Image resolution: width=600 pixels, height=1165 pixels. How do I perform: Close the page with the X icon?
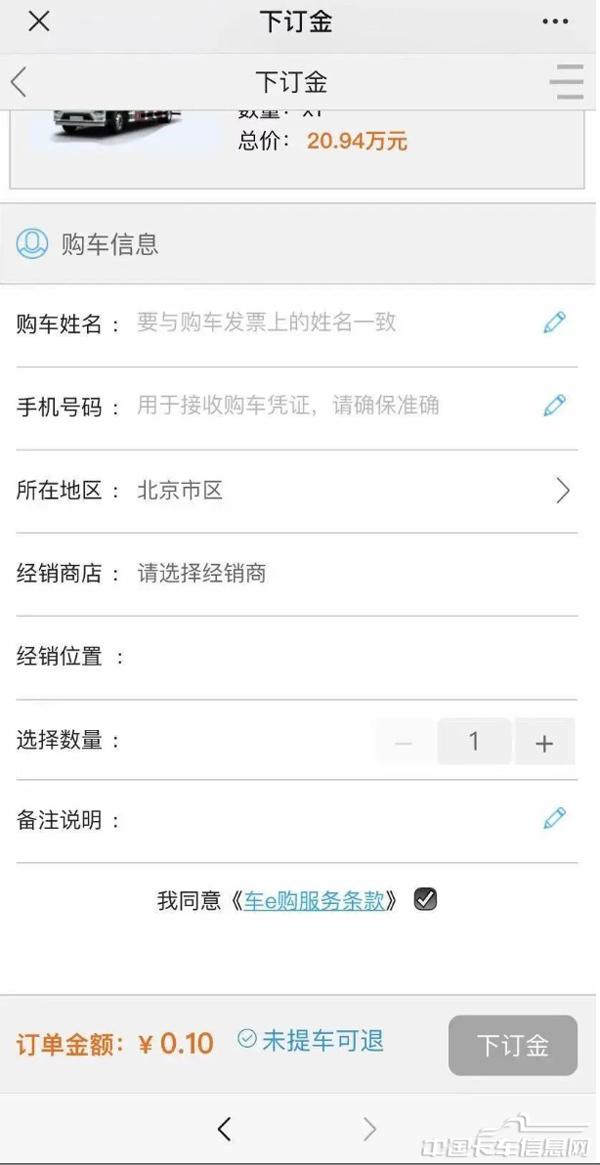pos(38,22)
